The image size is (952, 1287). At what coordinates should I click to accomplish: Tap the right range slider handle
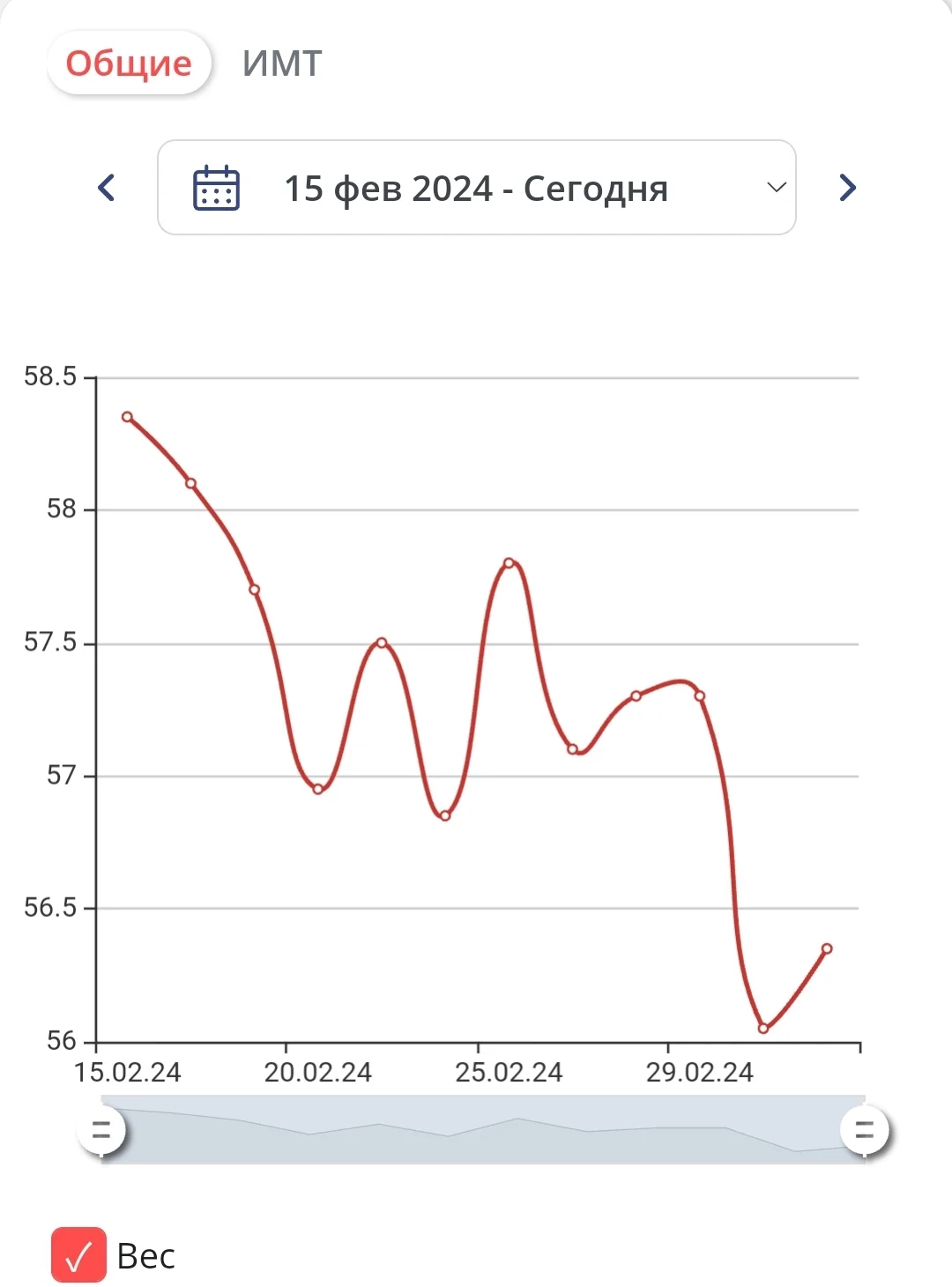pos(864,1129)
